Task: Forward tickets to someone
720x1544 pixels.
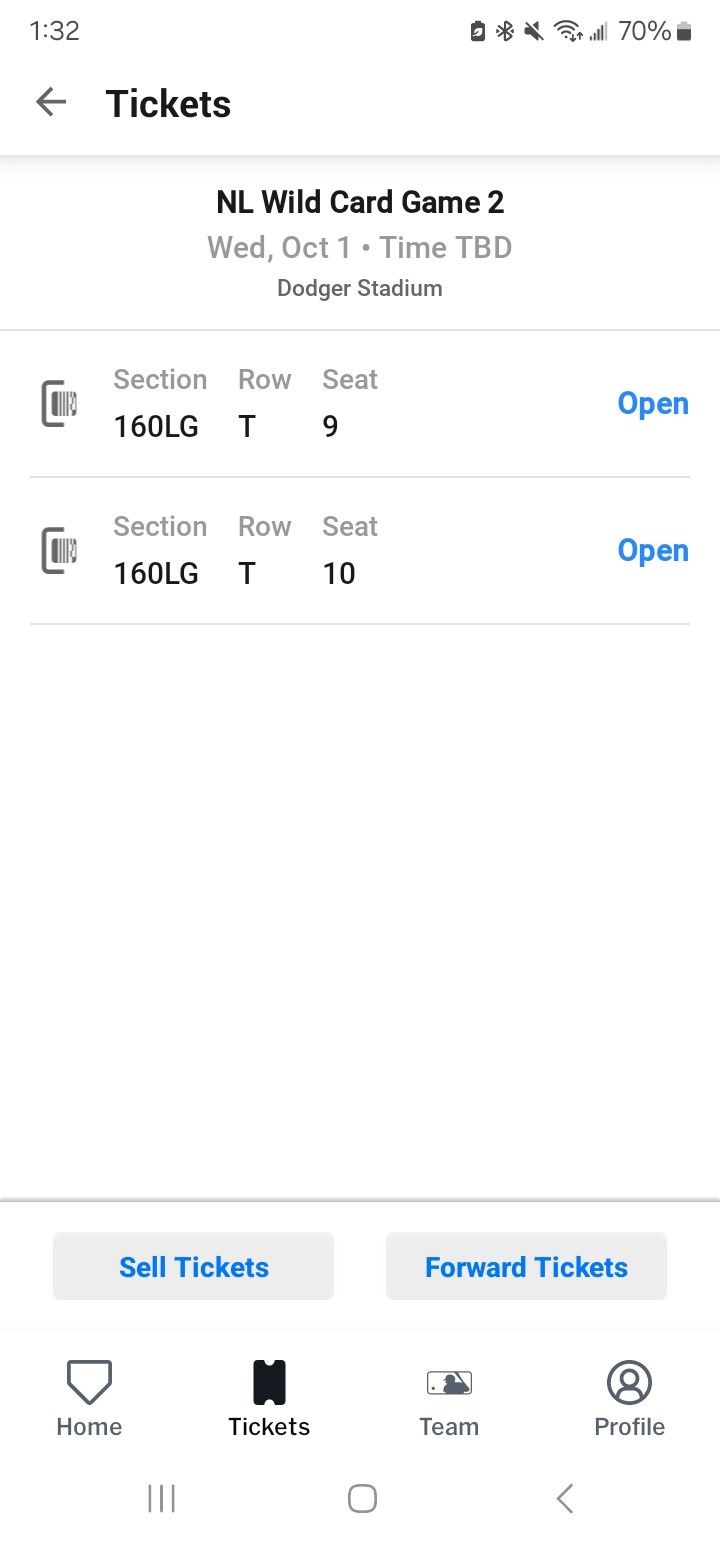Action: point(526,1266)
